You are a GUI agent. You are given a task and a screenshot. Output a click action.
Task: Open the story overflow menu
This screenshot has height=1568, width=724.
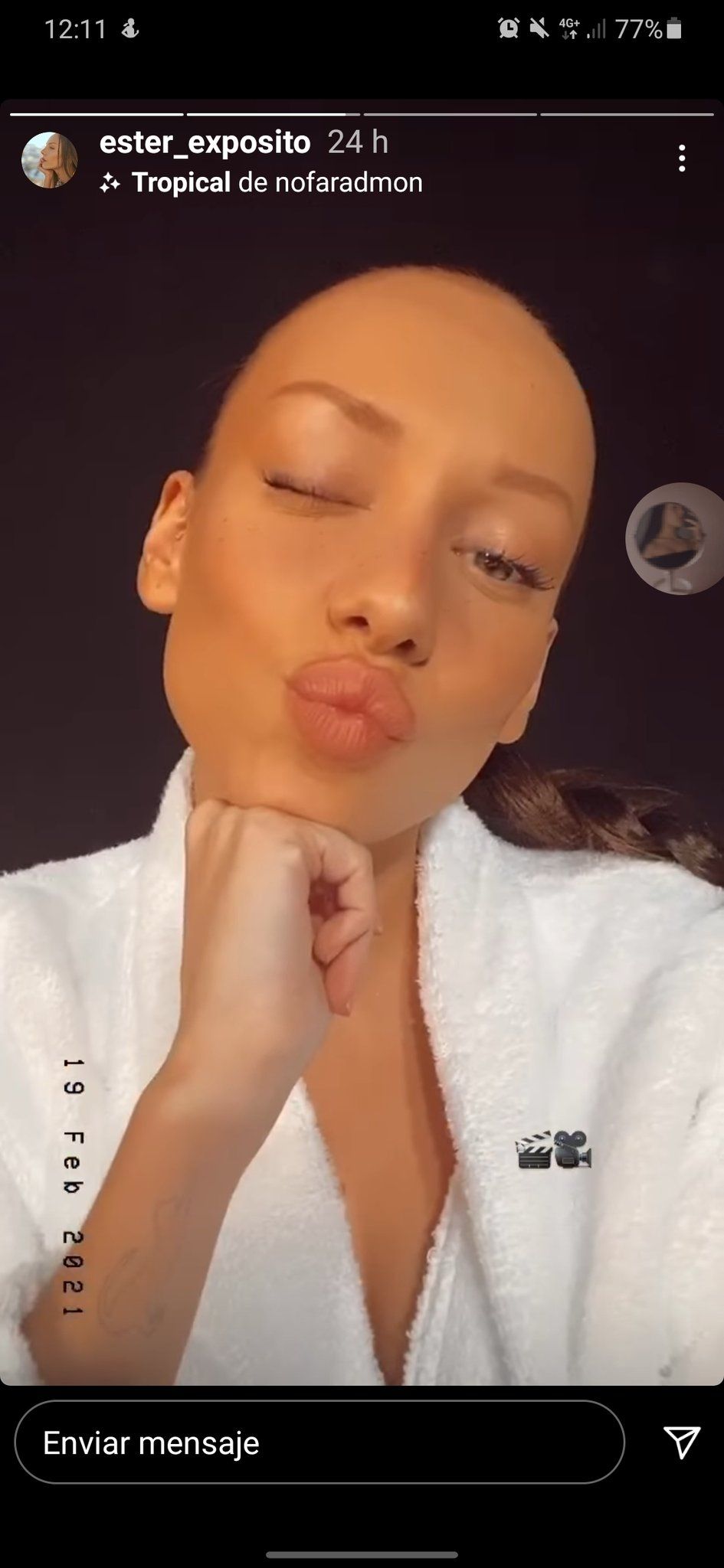click(681, 159)
